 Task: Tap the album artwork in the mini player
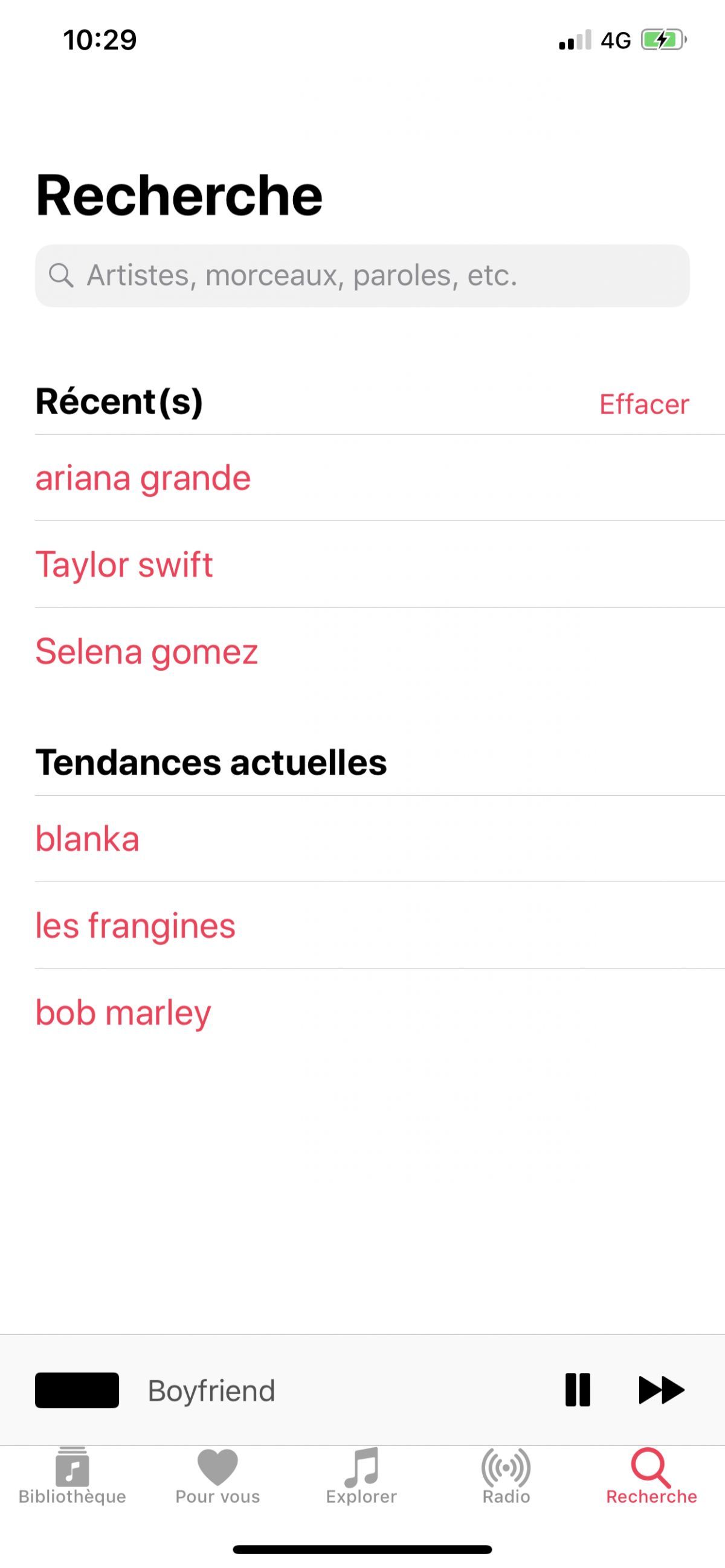tap(77, 1390)
